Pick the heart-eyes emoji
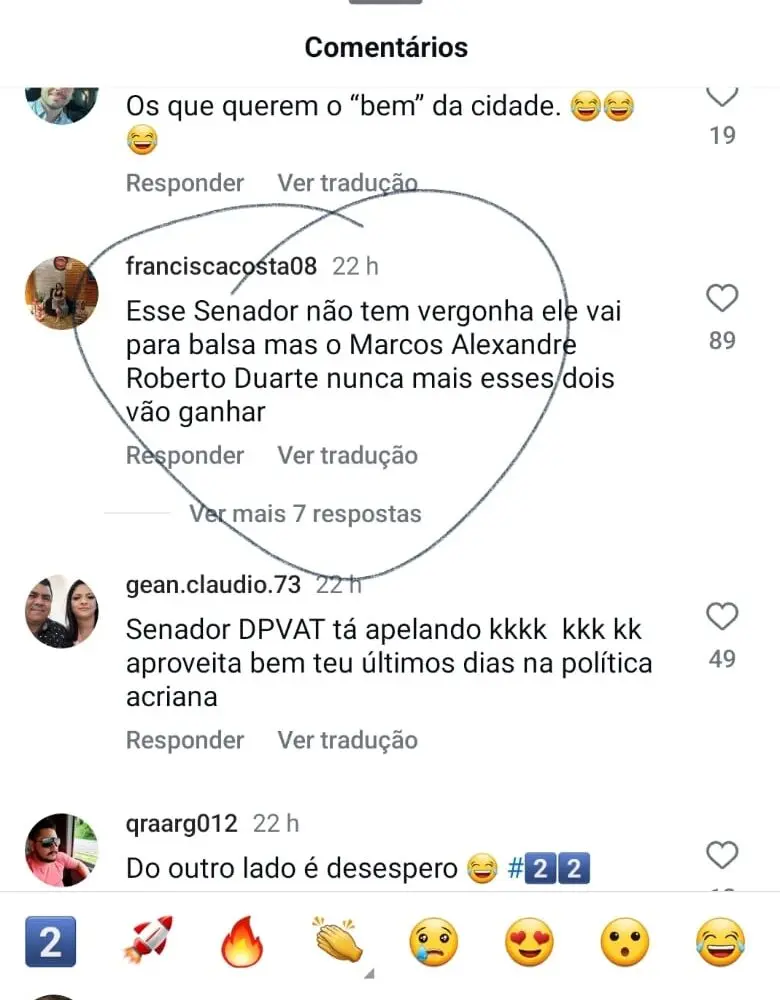 pos(529,942)
